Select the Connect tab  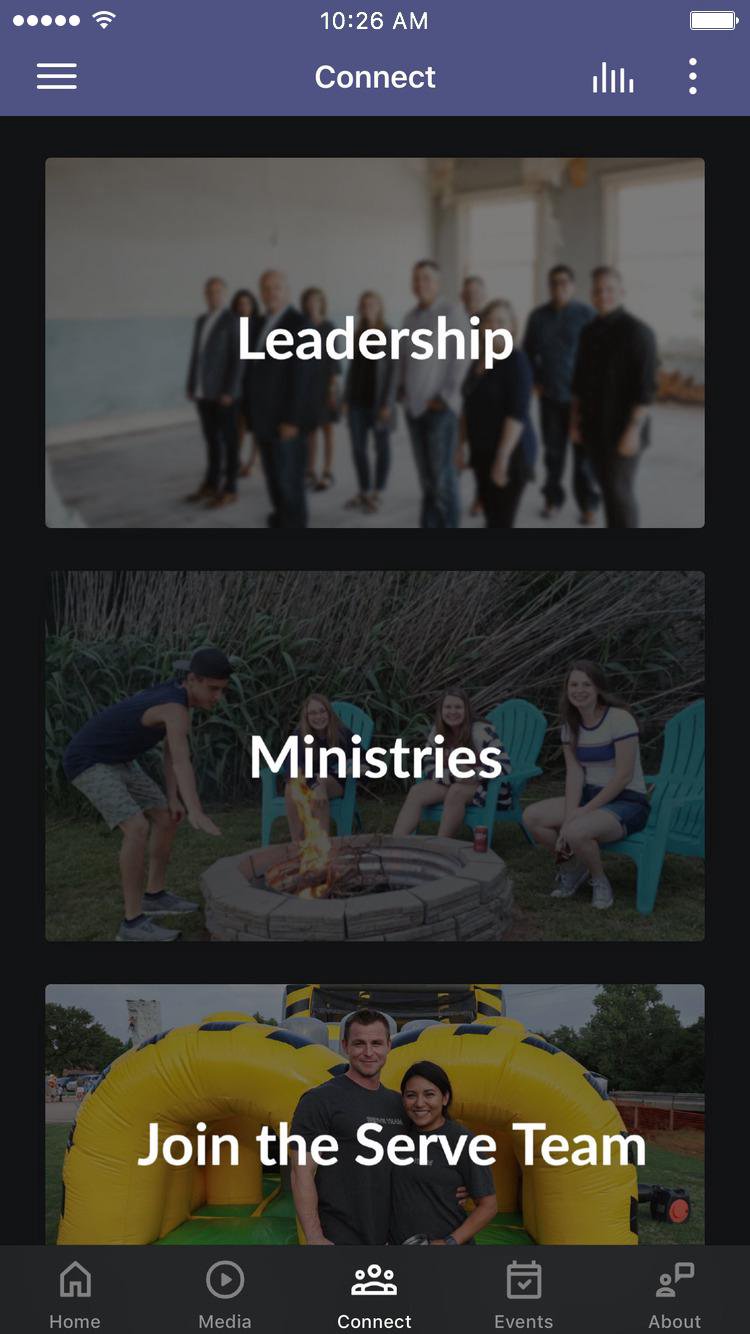point(375,1294)
